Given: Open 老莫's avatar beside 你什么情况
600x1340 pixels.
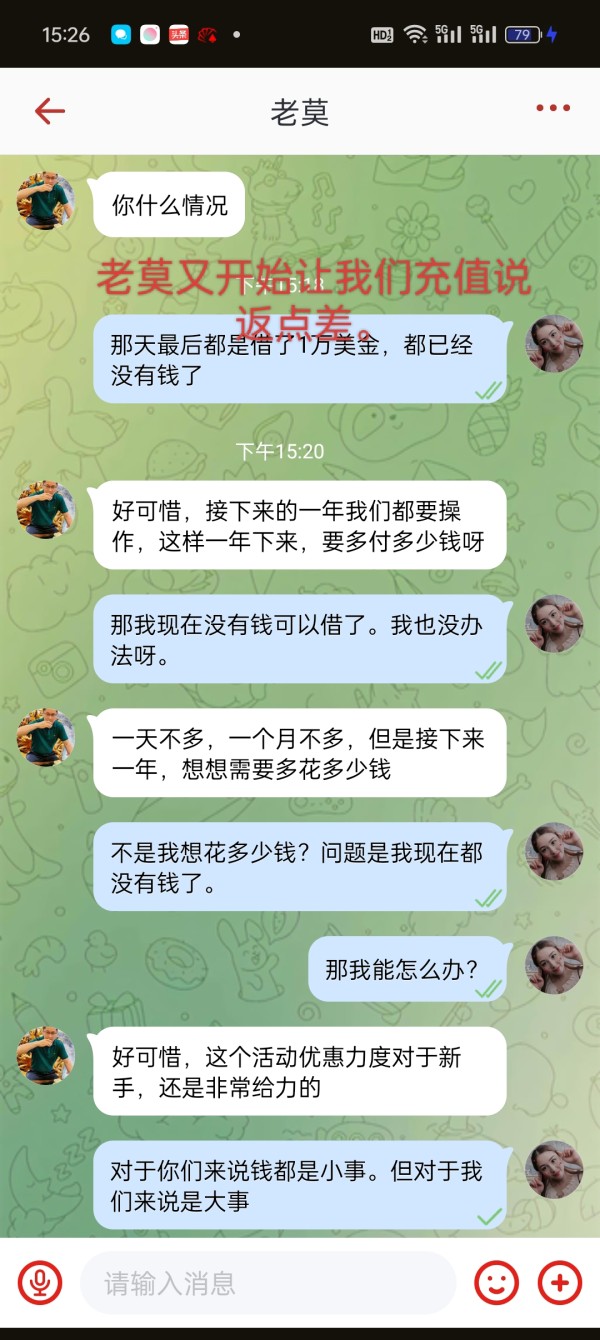Looking at the screenshot, I should tap(46, 202).
